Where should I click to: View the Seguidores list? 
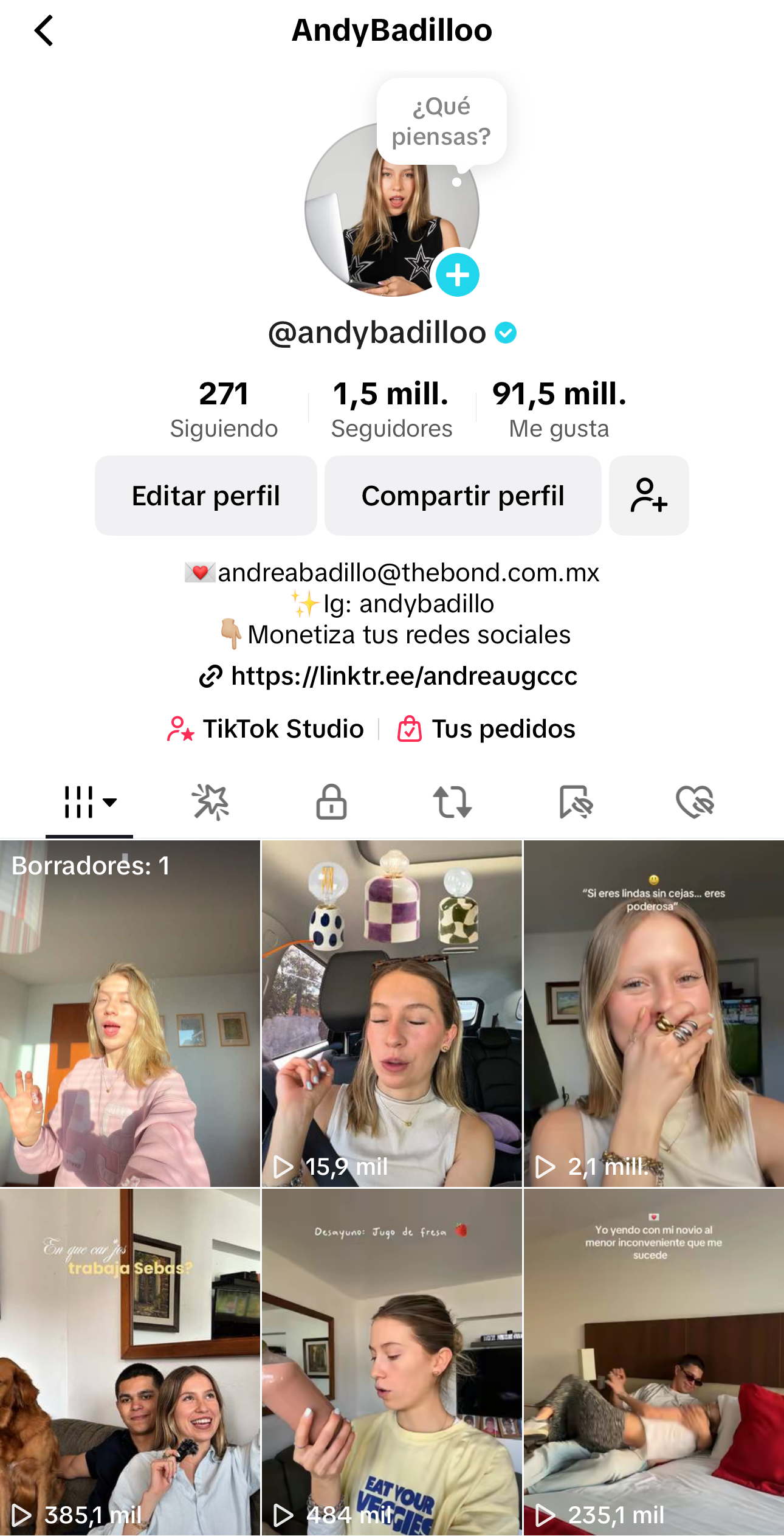pos(391,409)
